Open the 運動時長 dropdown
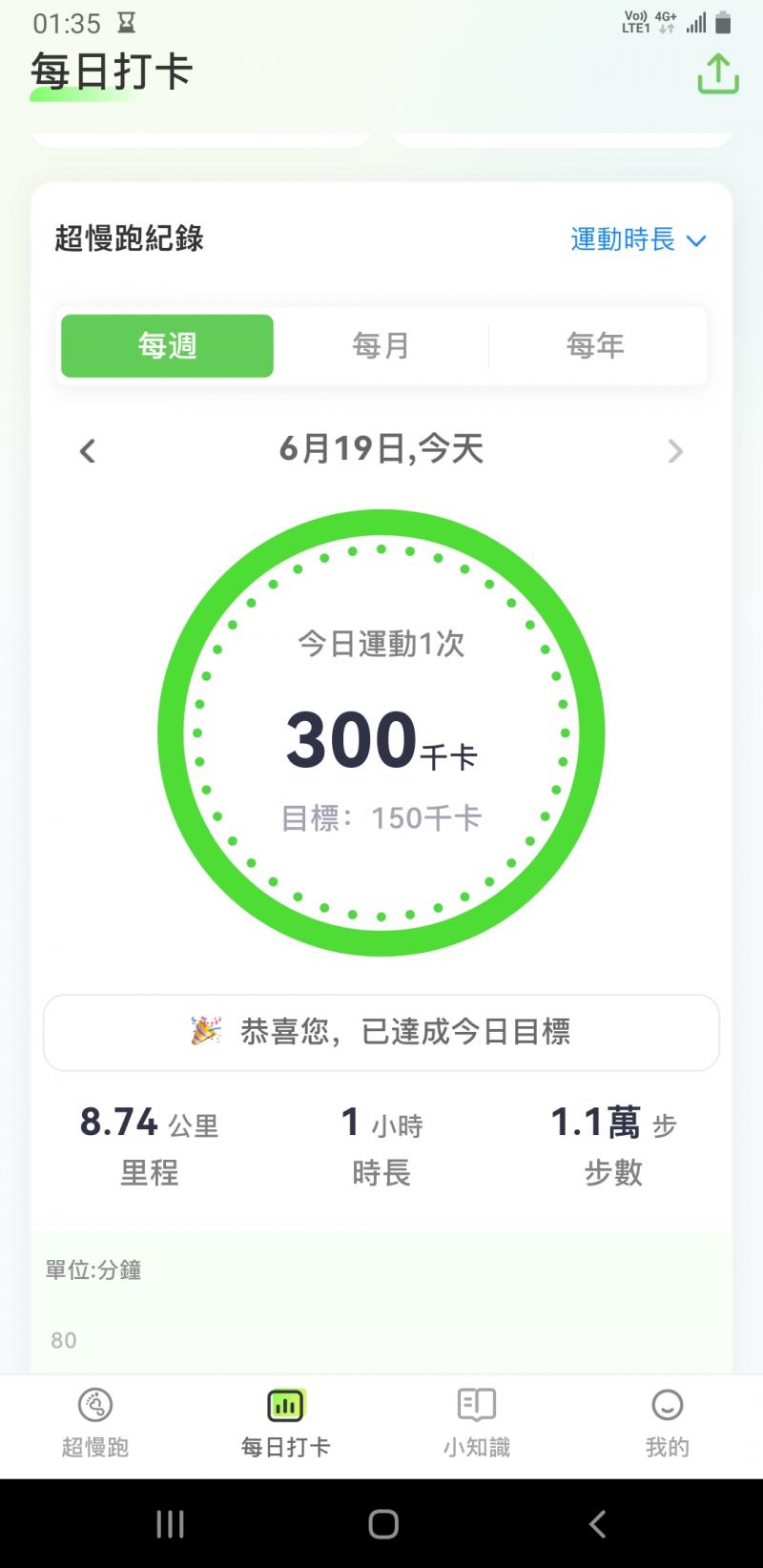763x1568 pixels. coord(638,239)
